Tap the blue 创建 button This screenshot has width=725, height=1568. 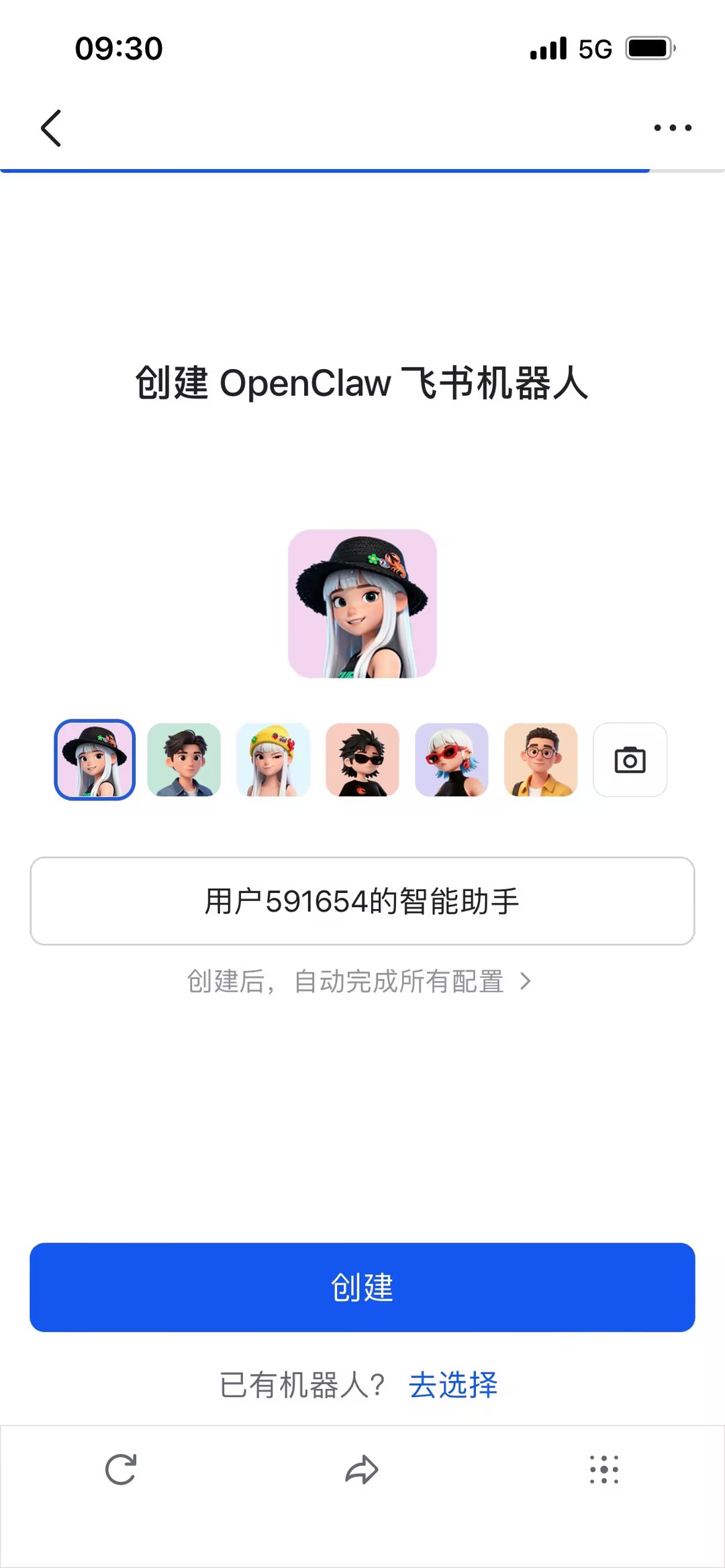[x=362, y=1287]
